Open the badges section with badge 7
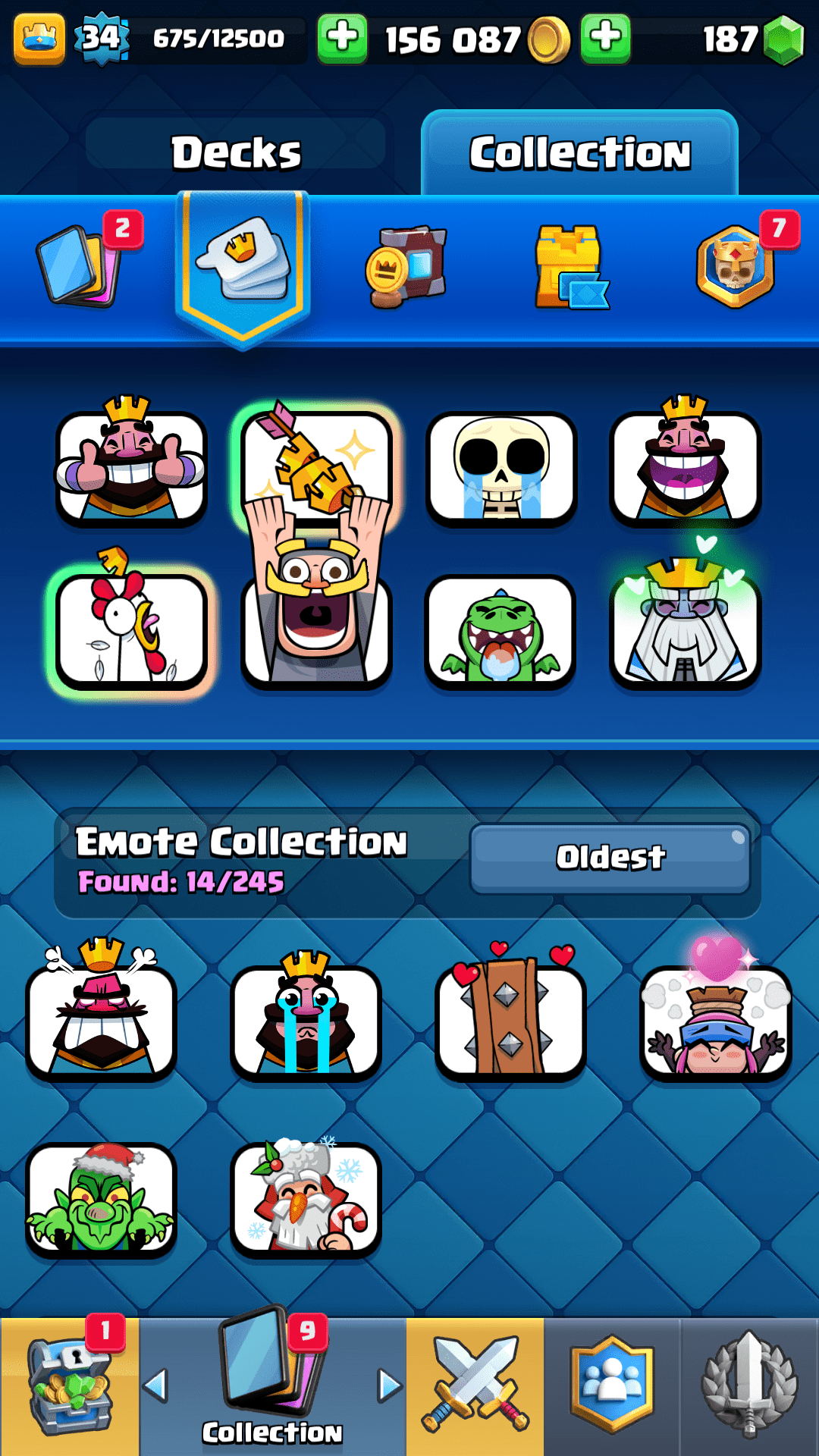This screenshot has width=819, height=1456. click(x=736, y=267)
